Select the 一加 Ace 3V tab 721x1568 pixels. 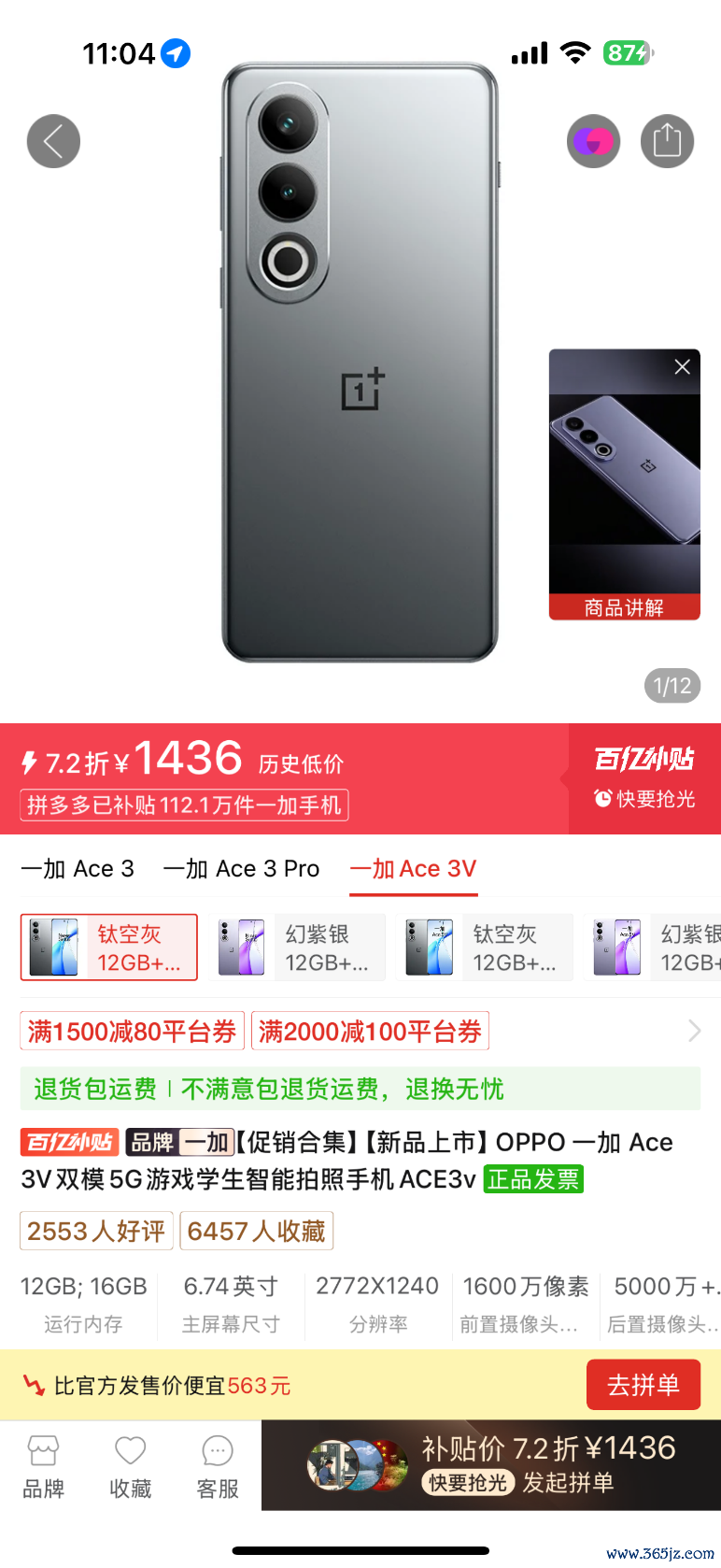(x=413, y=869)
